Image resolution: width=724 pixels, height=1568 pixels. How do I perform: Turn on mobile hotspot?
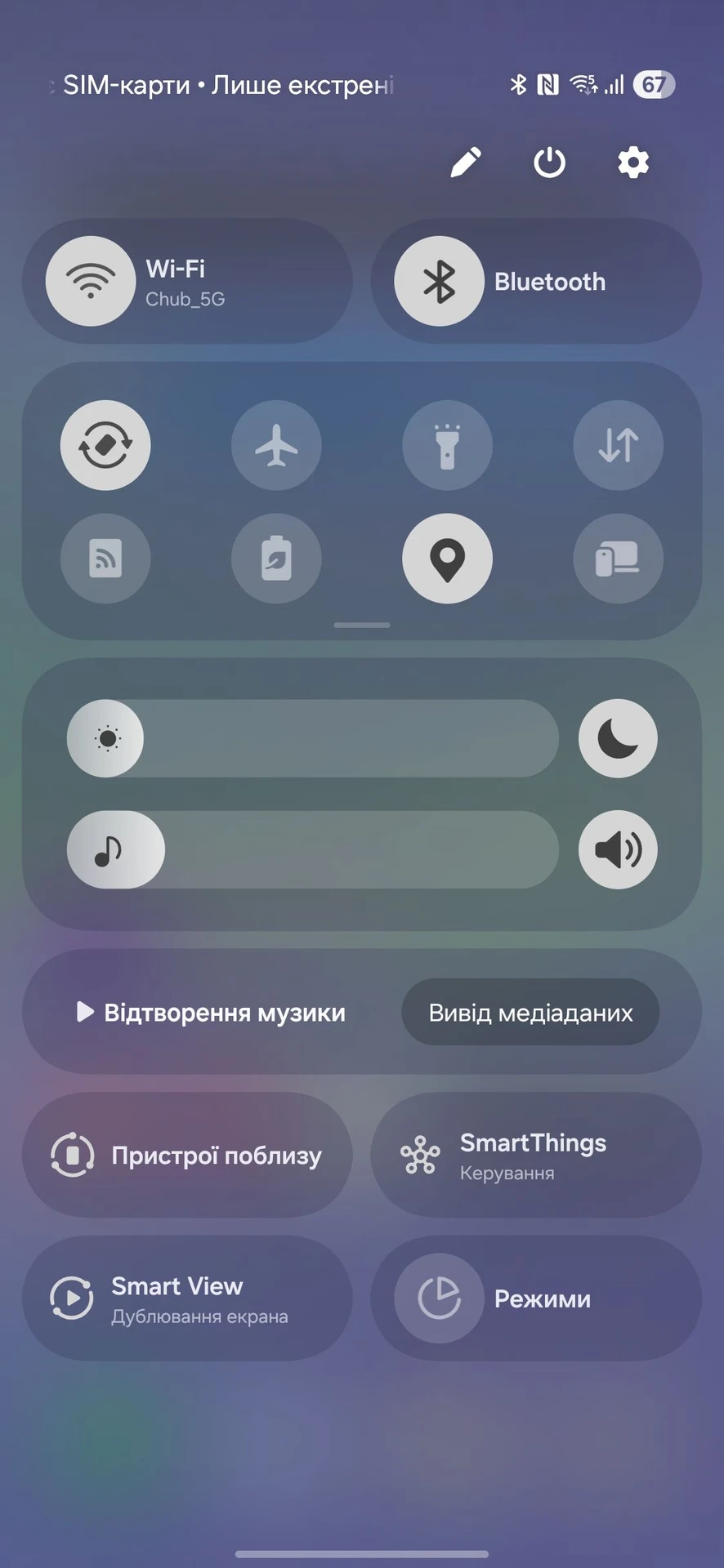point(105,559)
